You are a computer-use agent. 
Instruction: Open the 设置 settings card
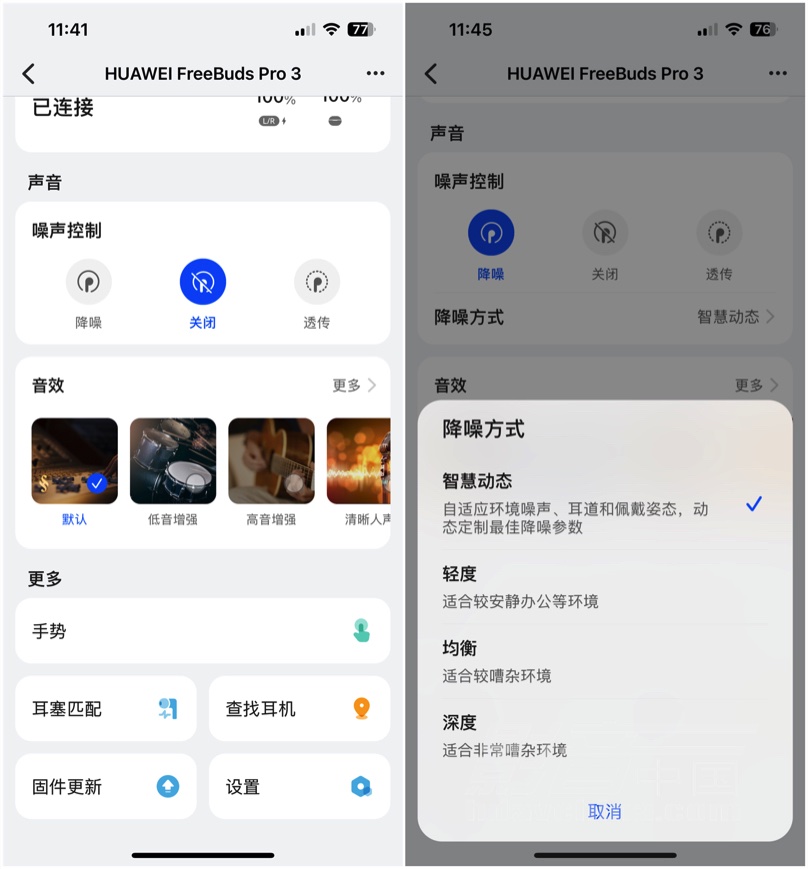[x=299, y=786]
